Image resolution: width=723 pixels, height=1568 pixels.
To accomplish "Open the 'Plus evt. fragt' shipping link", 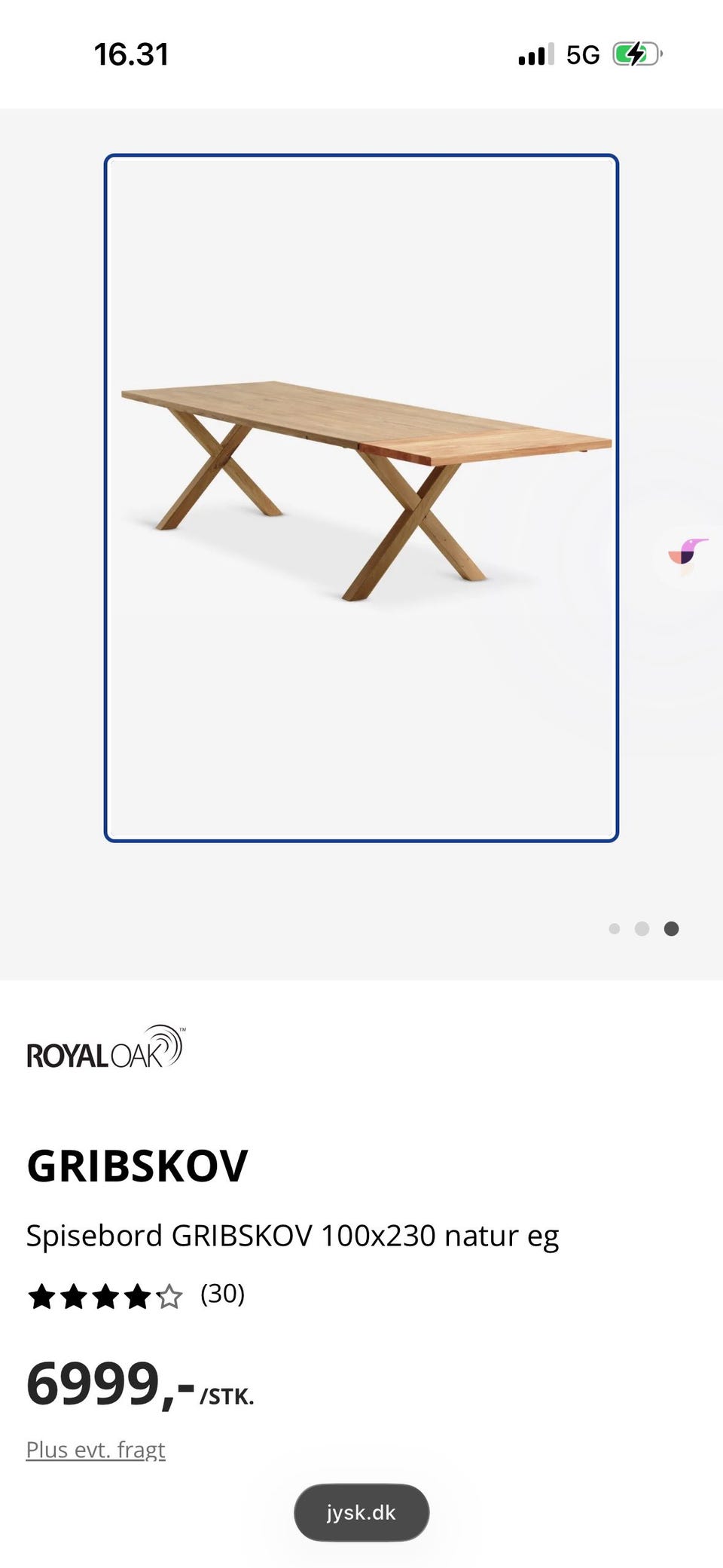I will point(96,1449).
